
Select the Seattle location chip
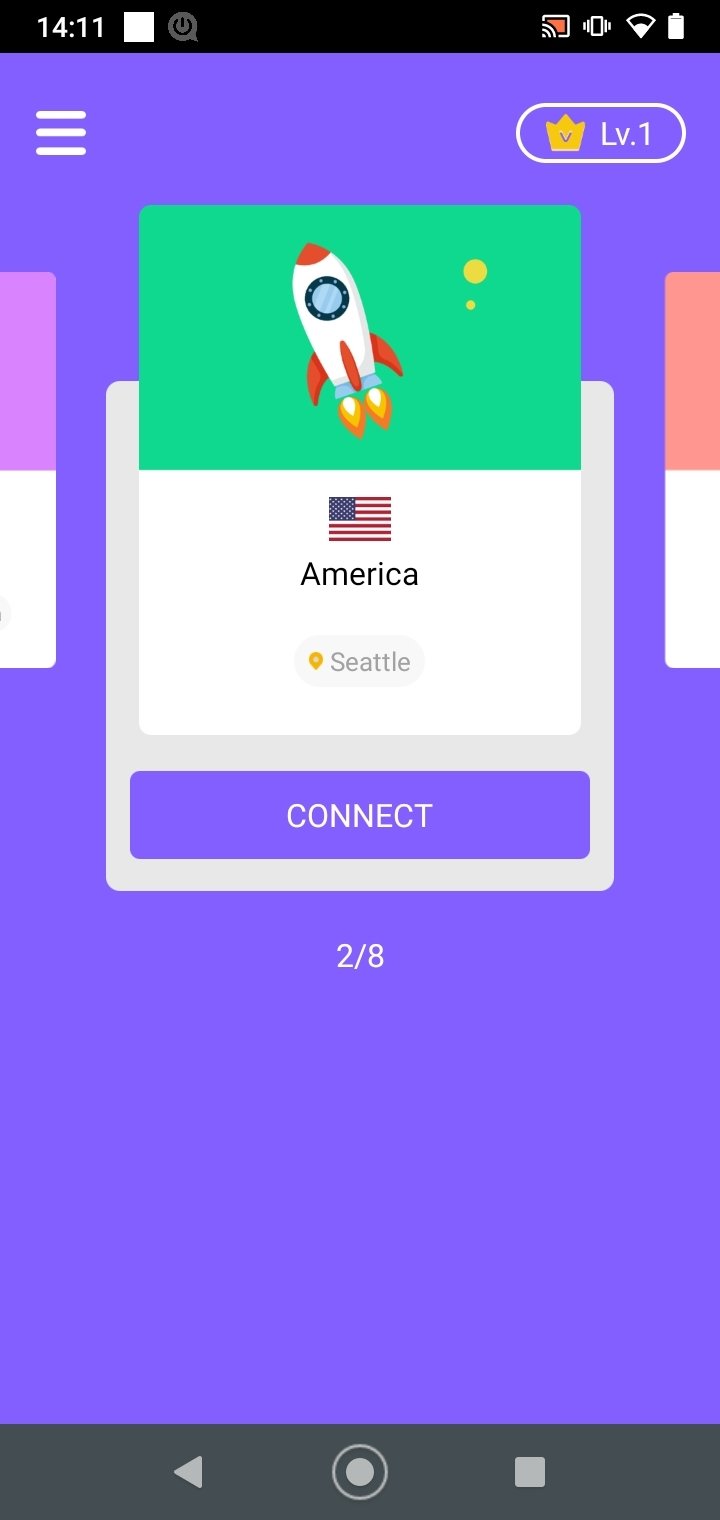tap(360, 661)
